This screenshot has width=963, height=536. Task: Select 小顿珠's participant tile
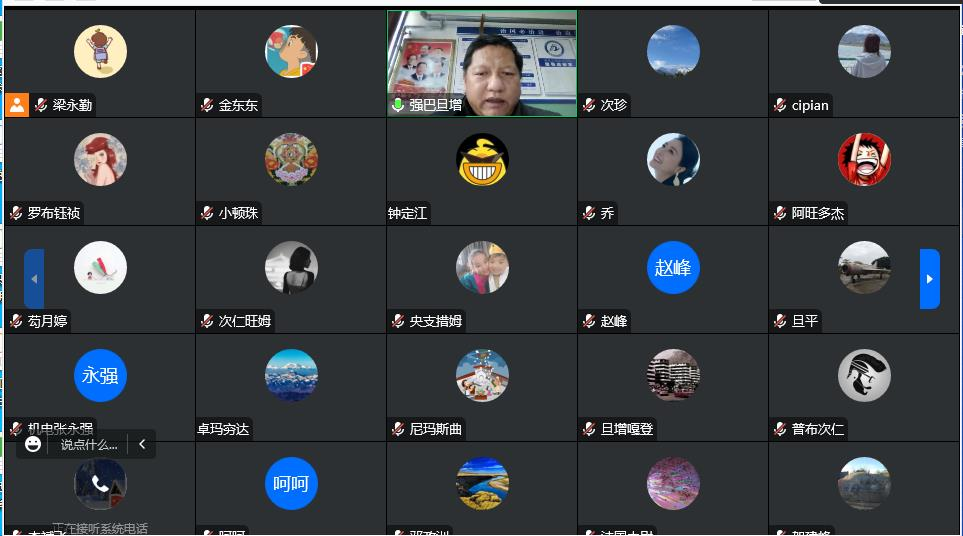click(x=290, y=171)
